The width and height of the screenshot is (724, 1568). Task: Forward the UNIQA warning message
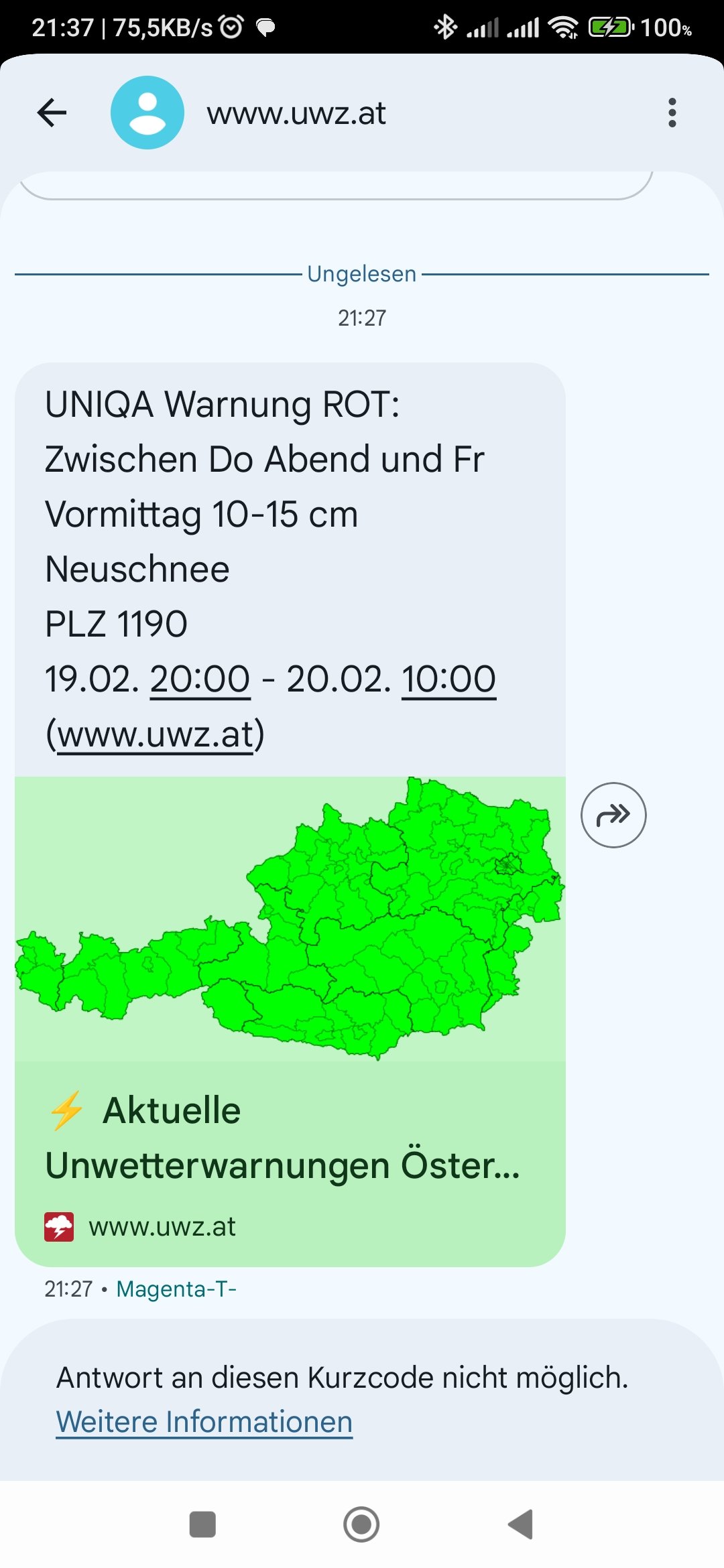point(613,815)
